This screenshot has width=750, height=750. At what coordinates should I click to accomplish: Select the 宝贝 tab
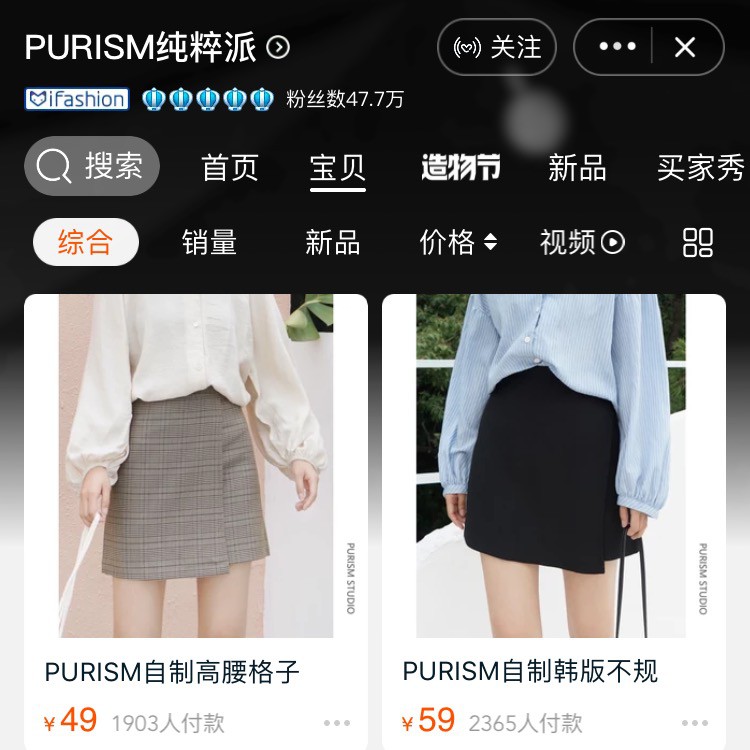[x=338, y=167]
